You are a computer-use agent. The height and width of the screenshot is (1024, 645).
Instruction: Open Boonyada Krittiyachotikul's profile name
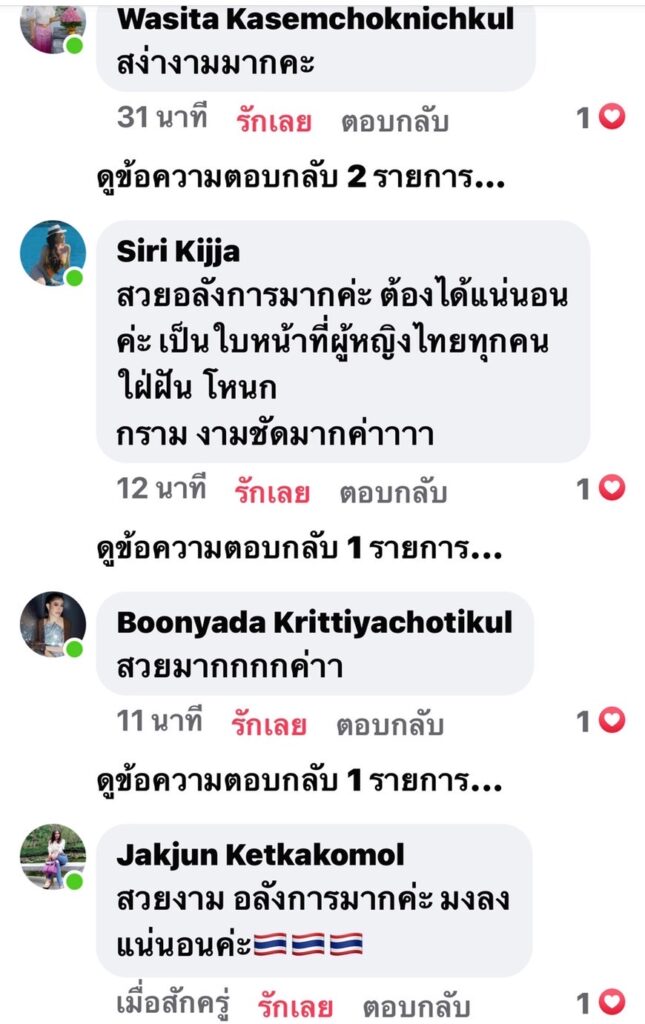click(315, 622)
